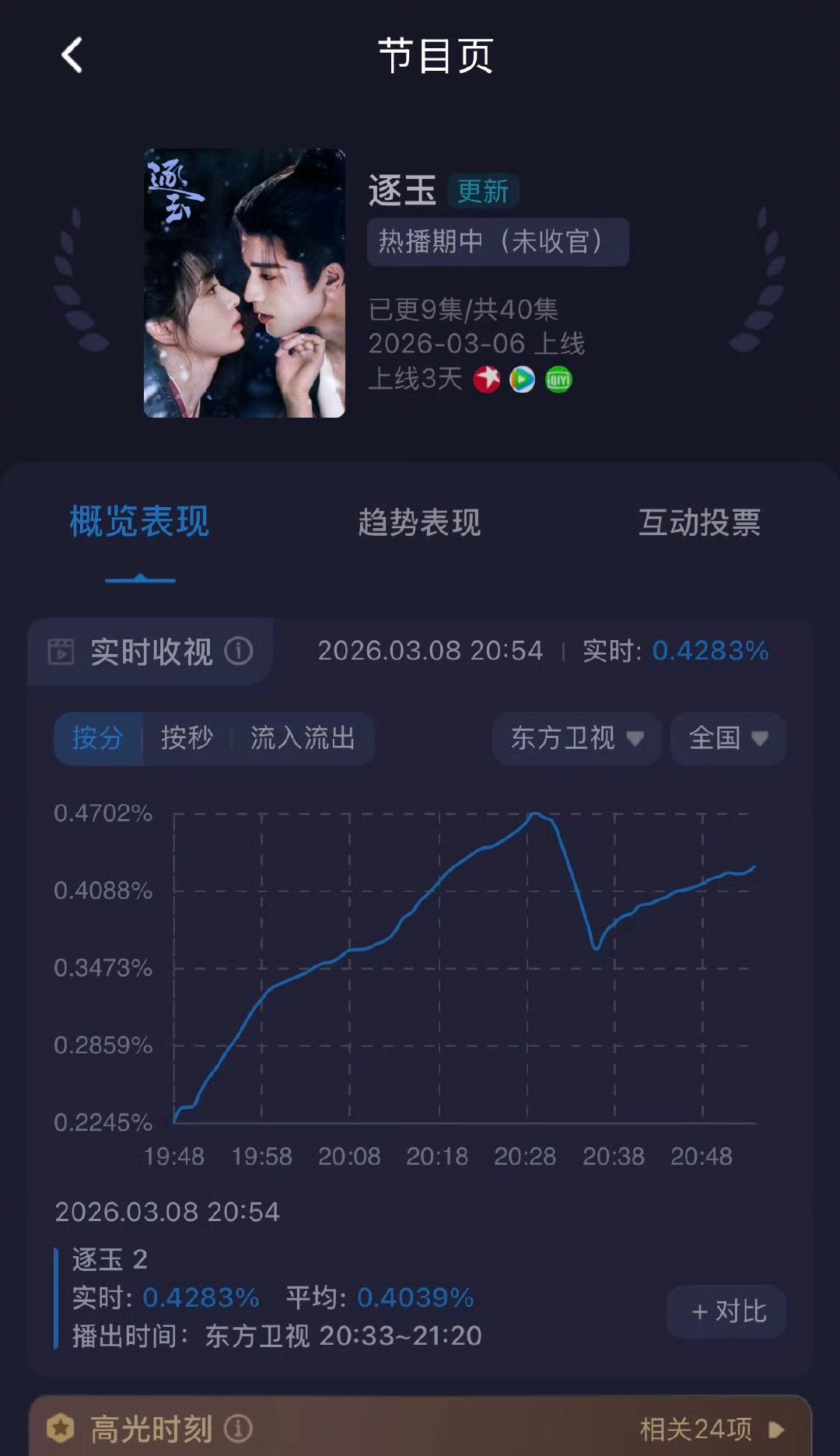
Task: Click the info icon beside 实时收视
Action: click(240, 653)
